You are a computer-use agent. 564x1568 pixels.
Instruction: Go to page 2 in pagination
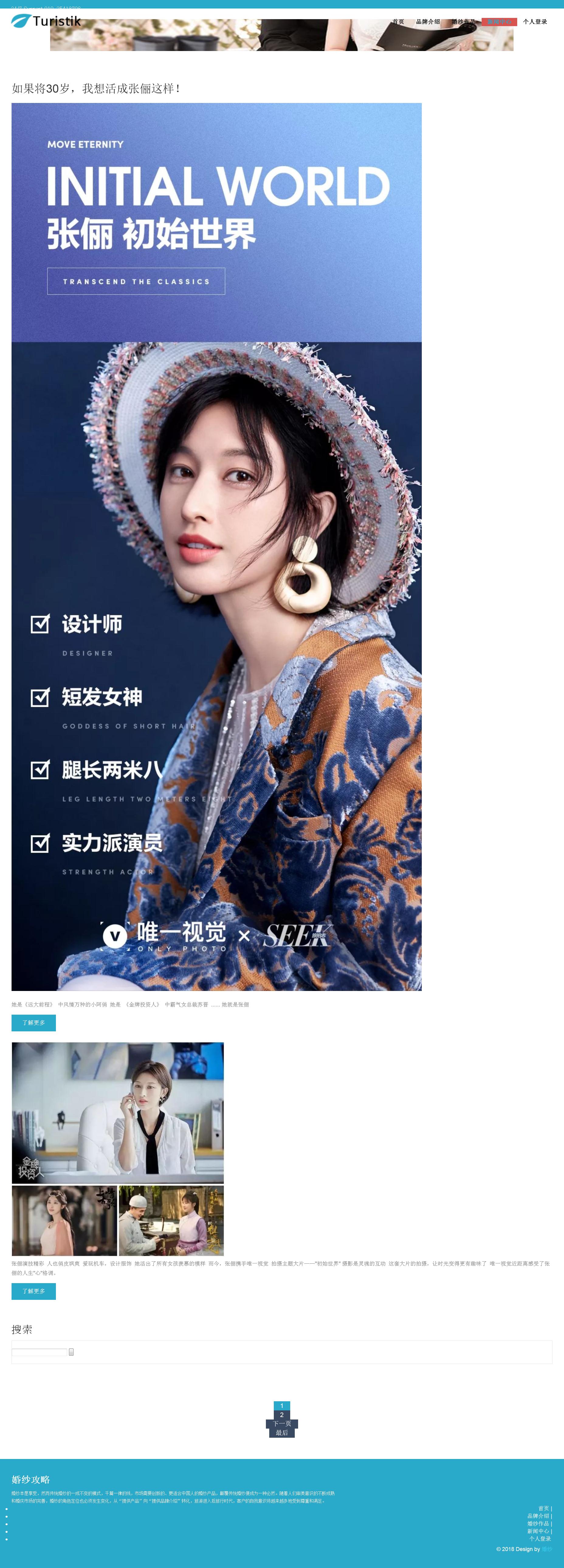(281, 1415)
